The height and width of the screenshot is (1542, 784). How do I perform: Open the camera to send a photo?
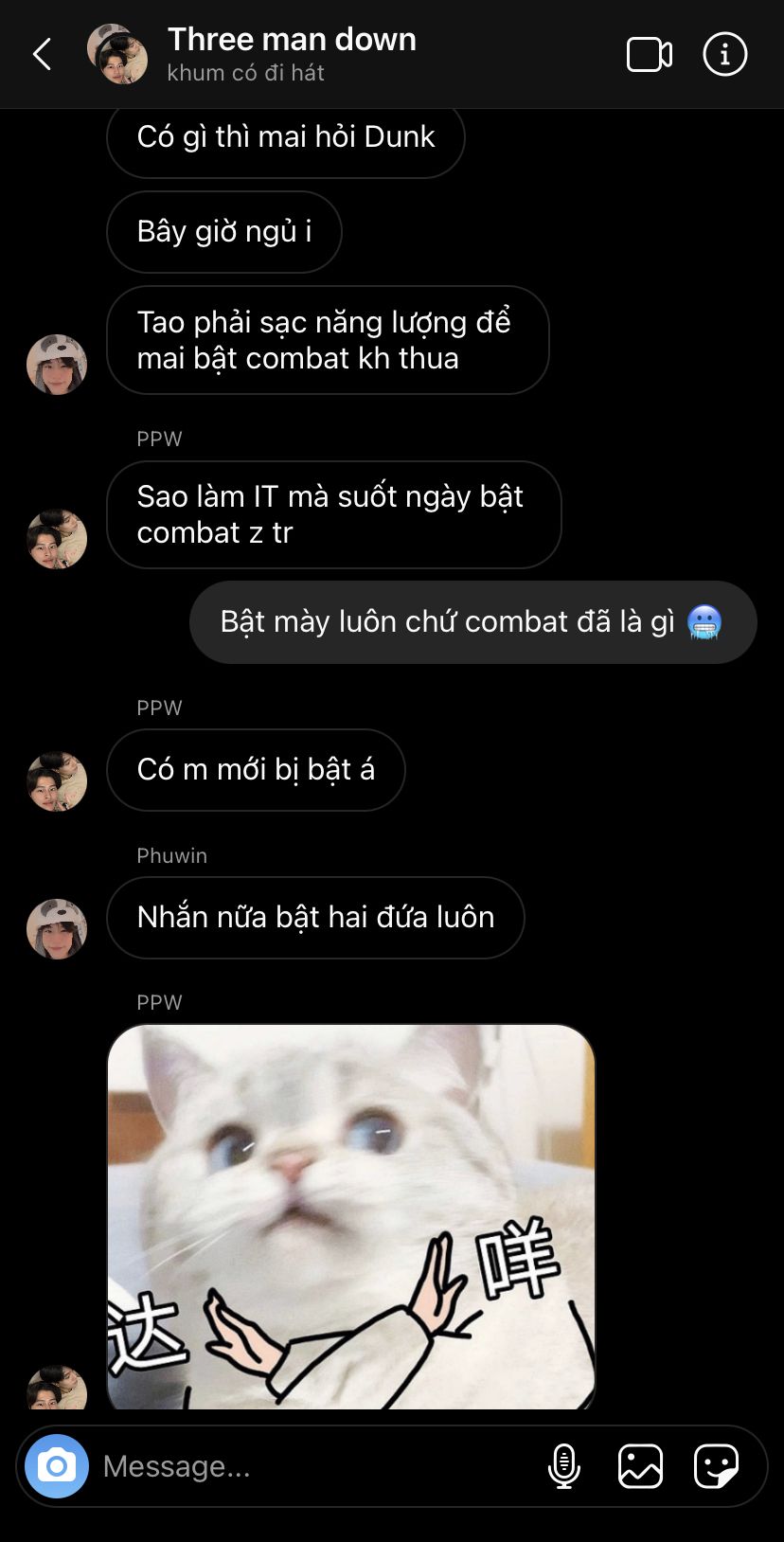coord(57,1466)
